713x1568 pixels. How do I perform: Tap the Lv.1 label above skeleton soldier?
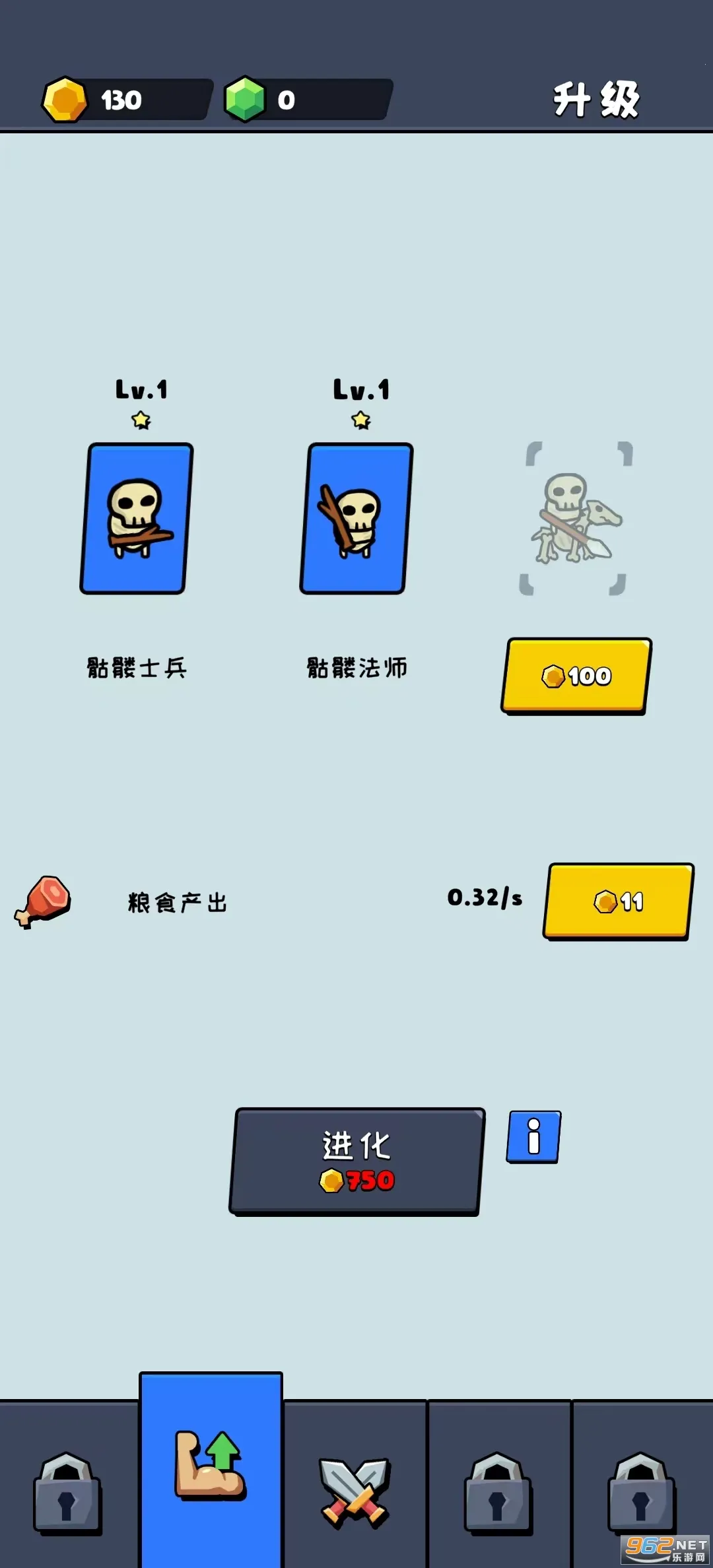(141, 388)
